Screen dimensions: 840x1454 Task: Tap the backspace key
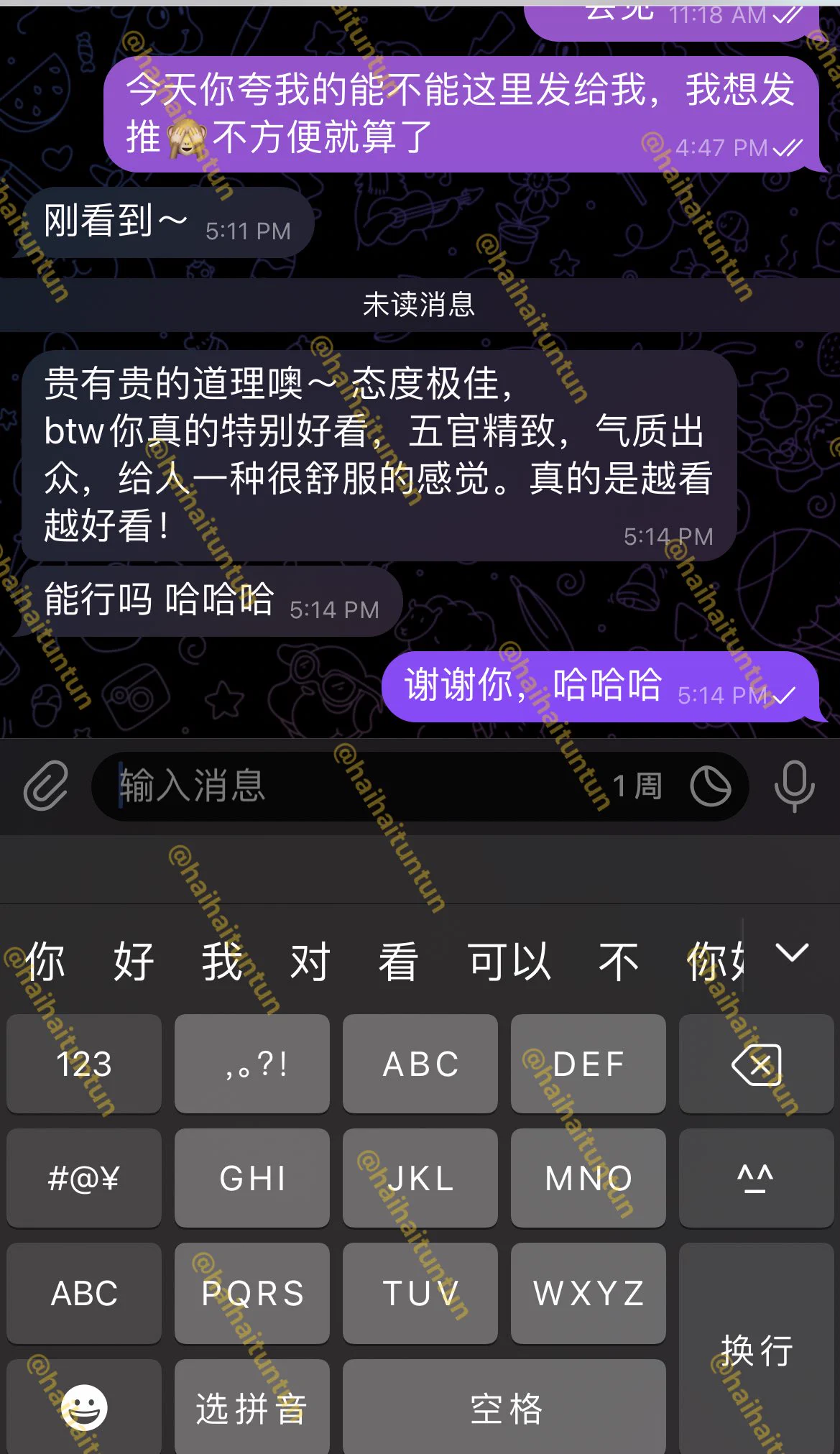tap(756, 1064)
